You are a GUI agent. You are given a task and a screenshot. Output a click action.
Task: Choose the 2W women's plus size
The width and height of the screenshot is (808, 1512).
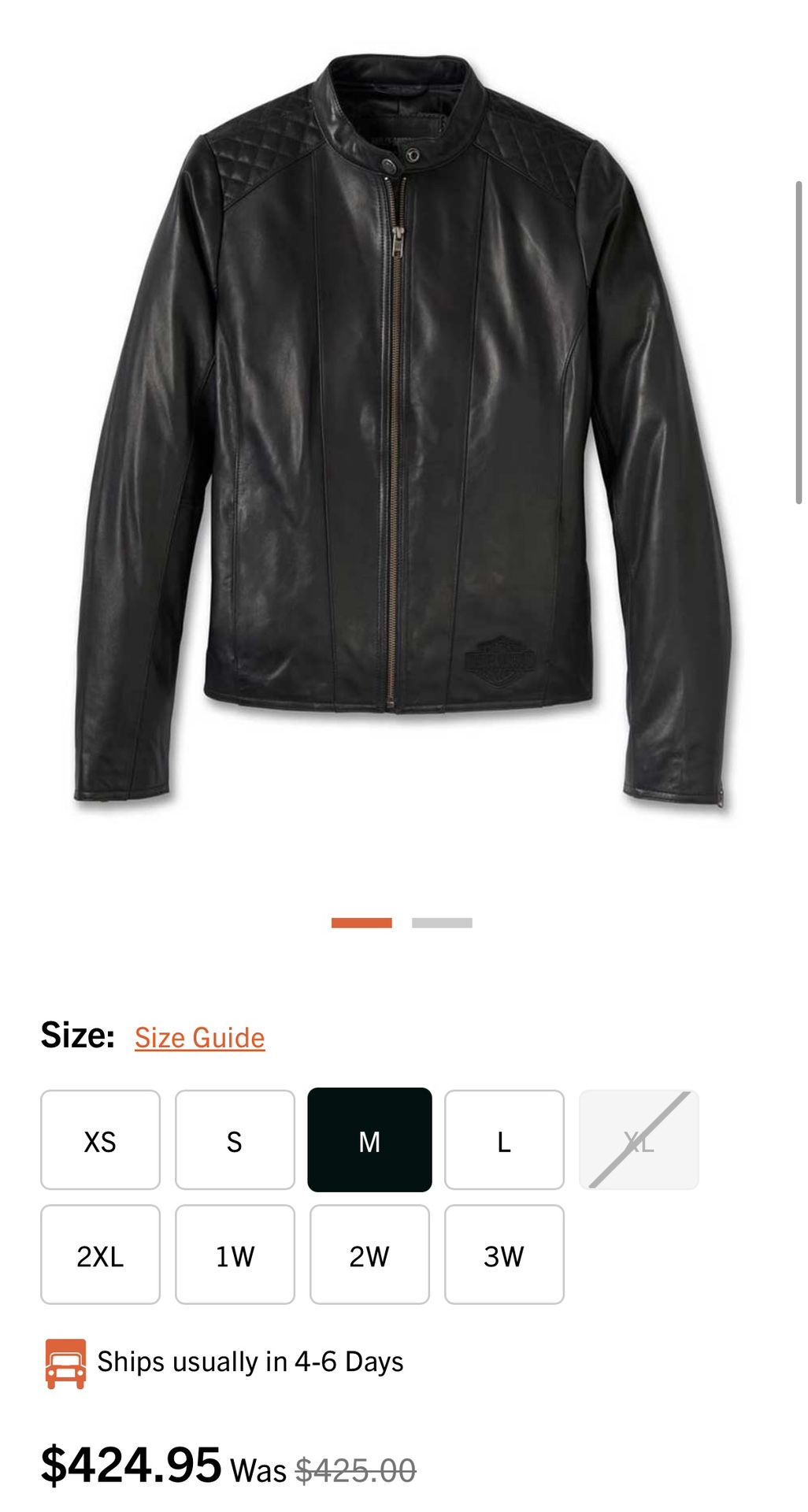point(369,1254)
